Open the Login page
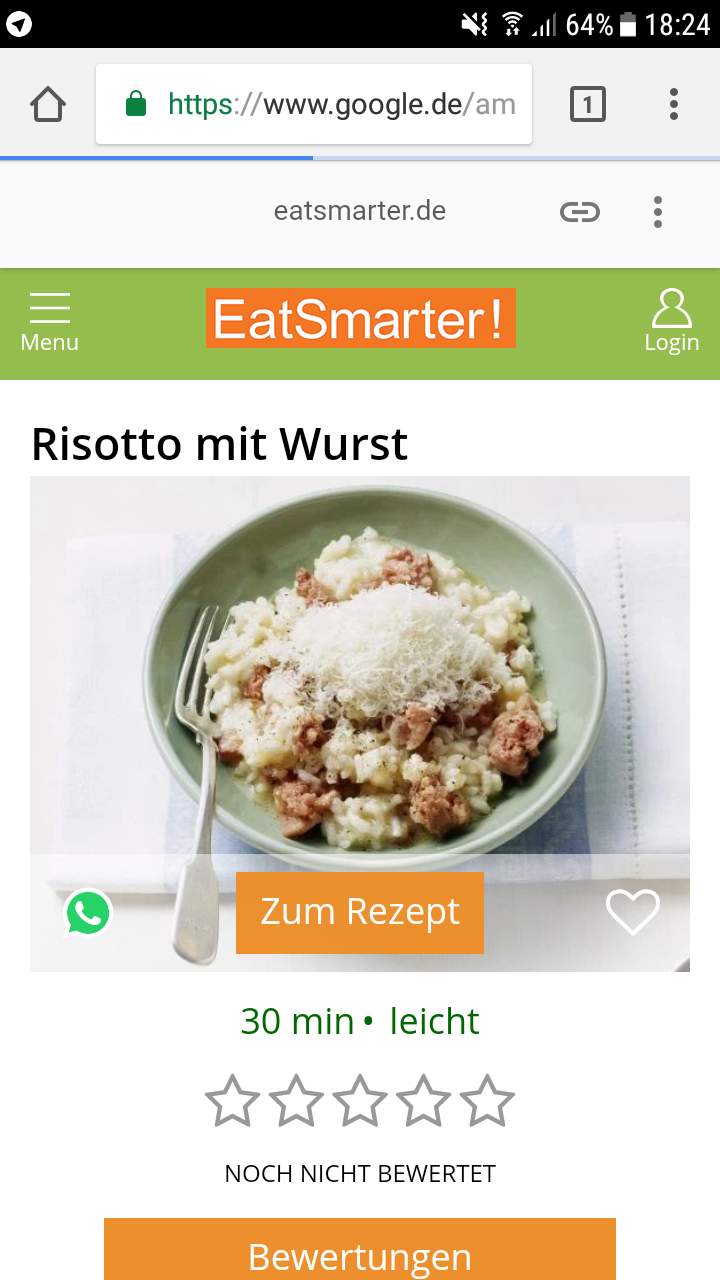 671,322
